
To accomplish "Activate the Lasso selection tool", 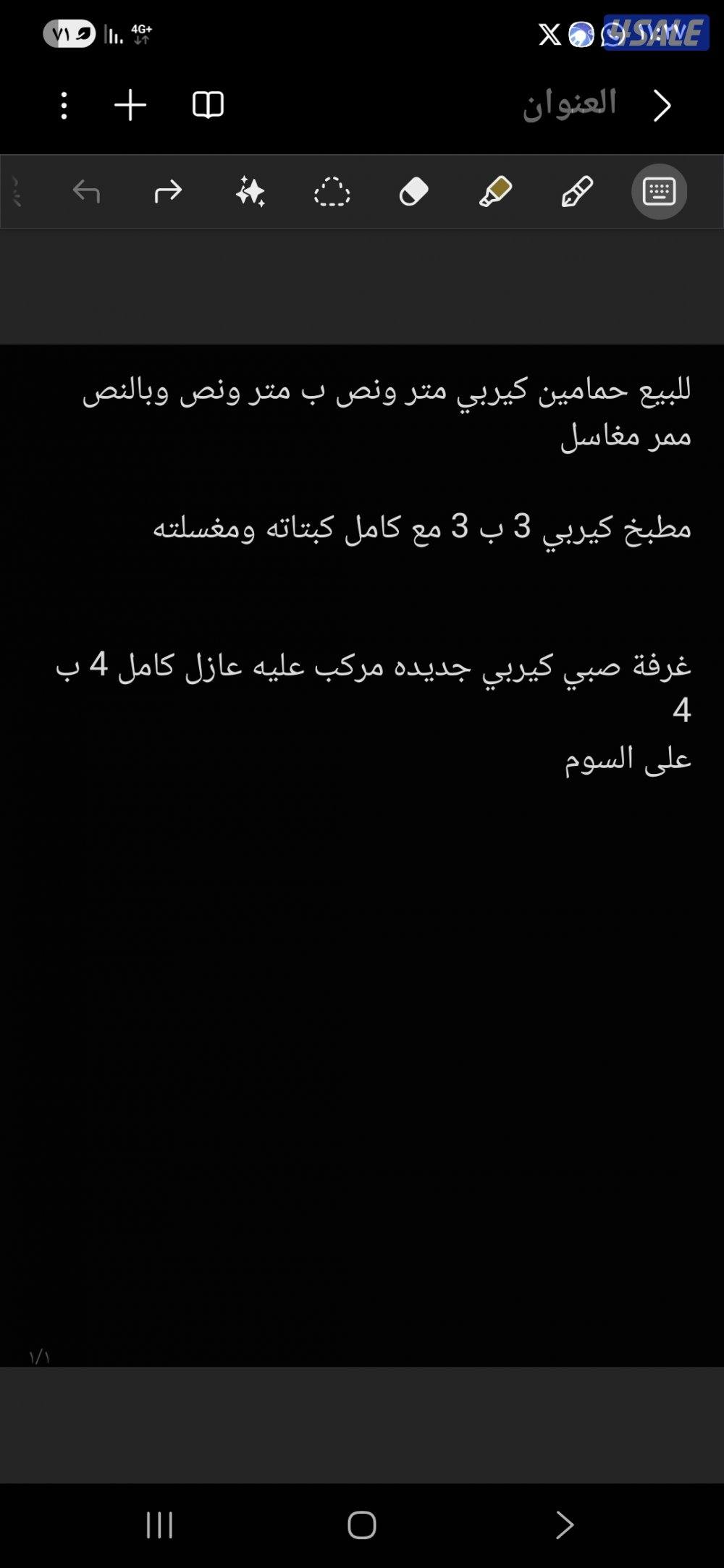I will [x=333, y=192].
